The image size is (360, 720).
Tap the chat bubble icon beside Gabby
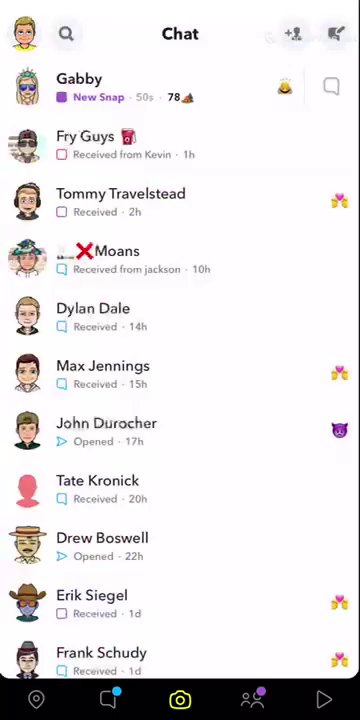[x=331, y=86]
